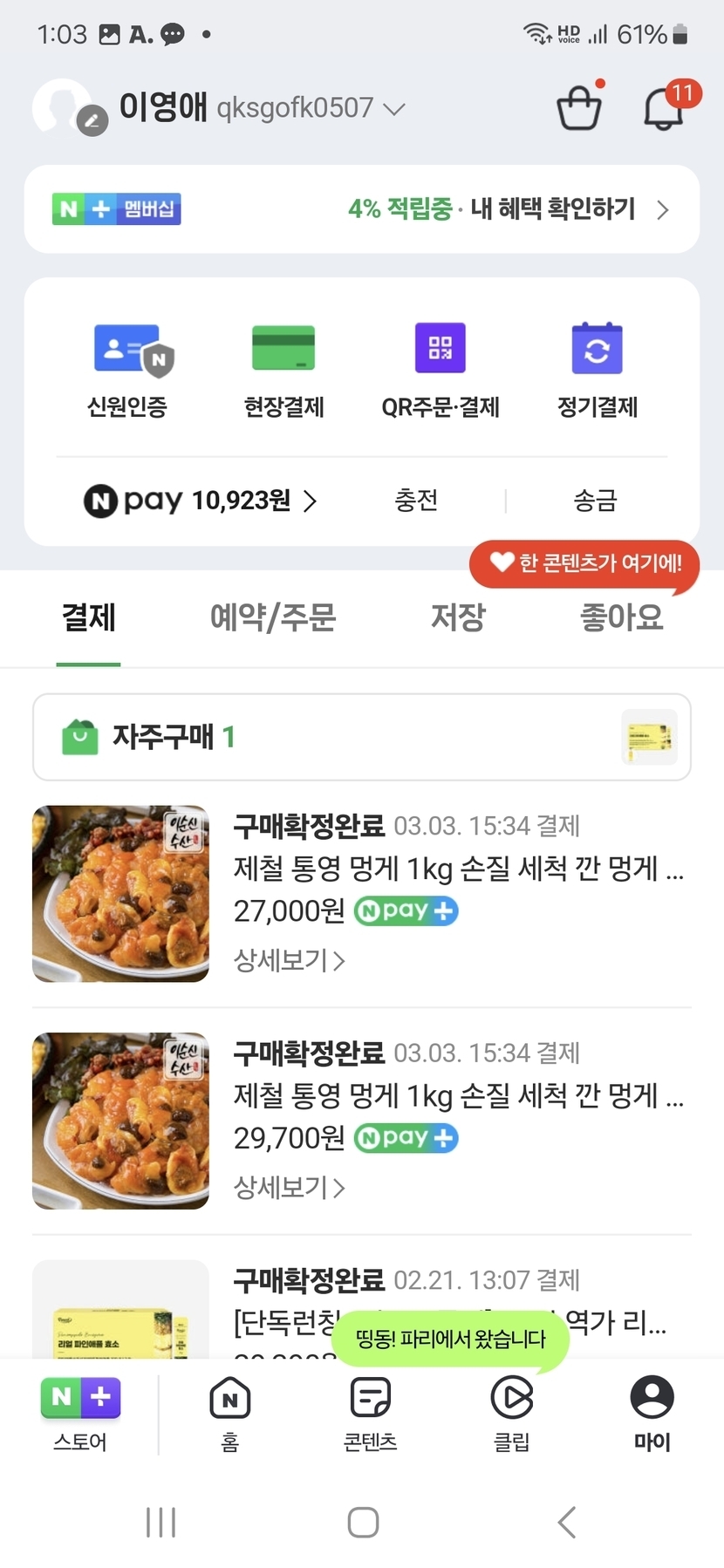Expand the account switcher next to qksgofk0507
The image size is (724, 1568).
394,109
